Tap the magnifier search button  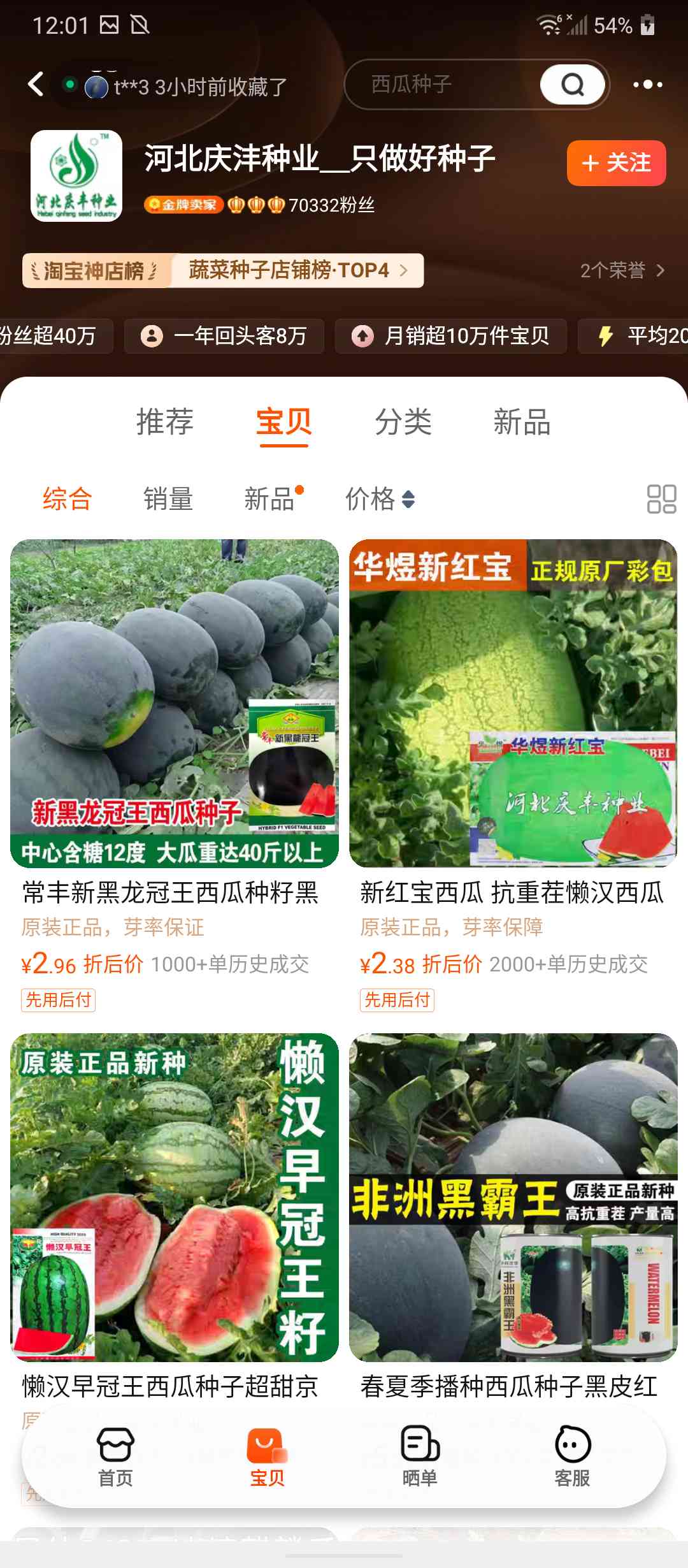click(572, 84)
